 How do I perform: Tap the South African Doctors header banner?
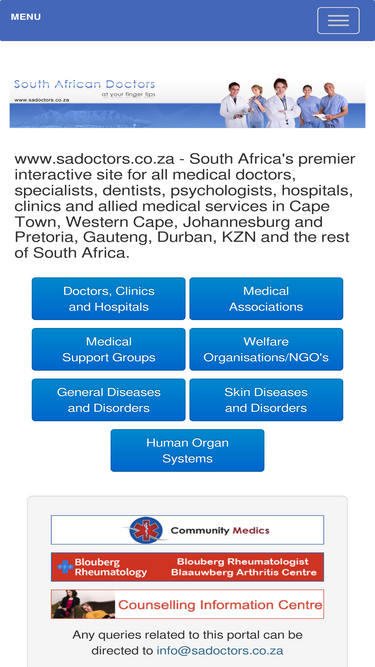pos(188,102)
